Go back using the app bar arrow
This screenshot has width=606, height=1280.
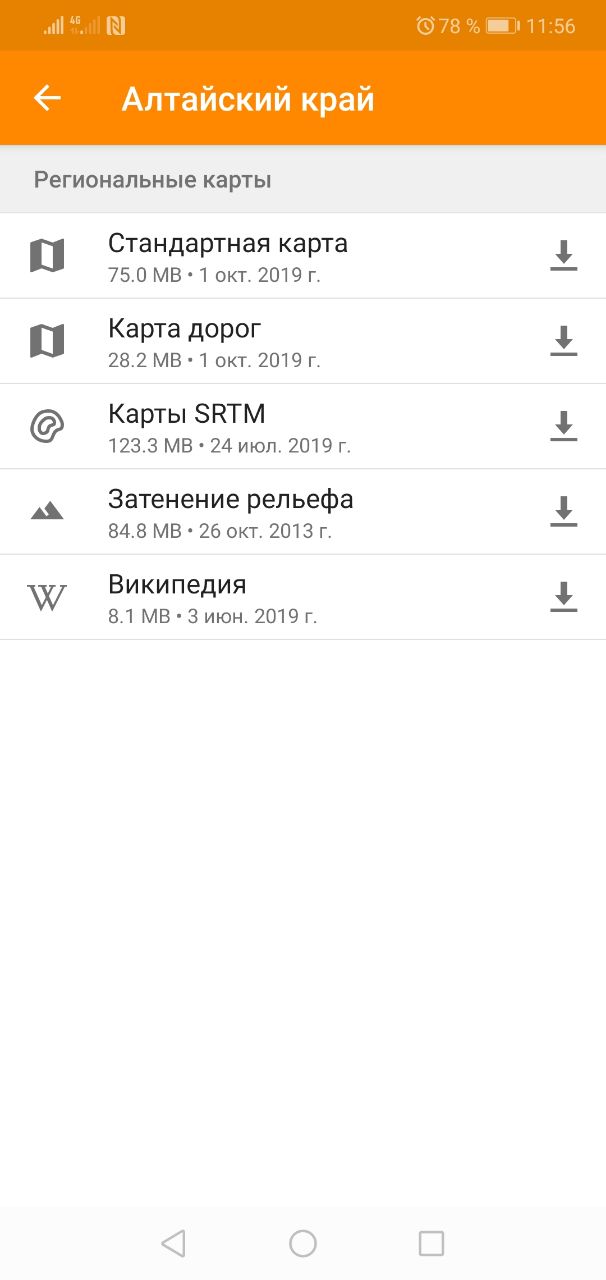(x=47, y=98)
